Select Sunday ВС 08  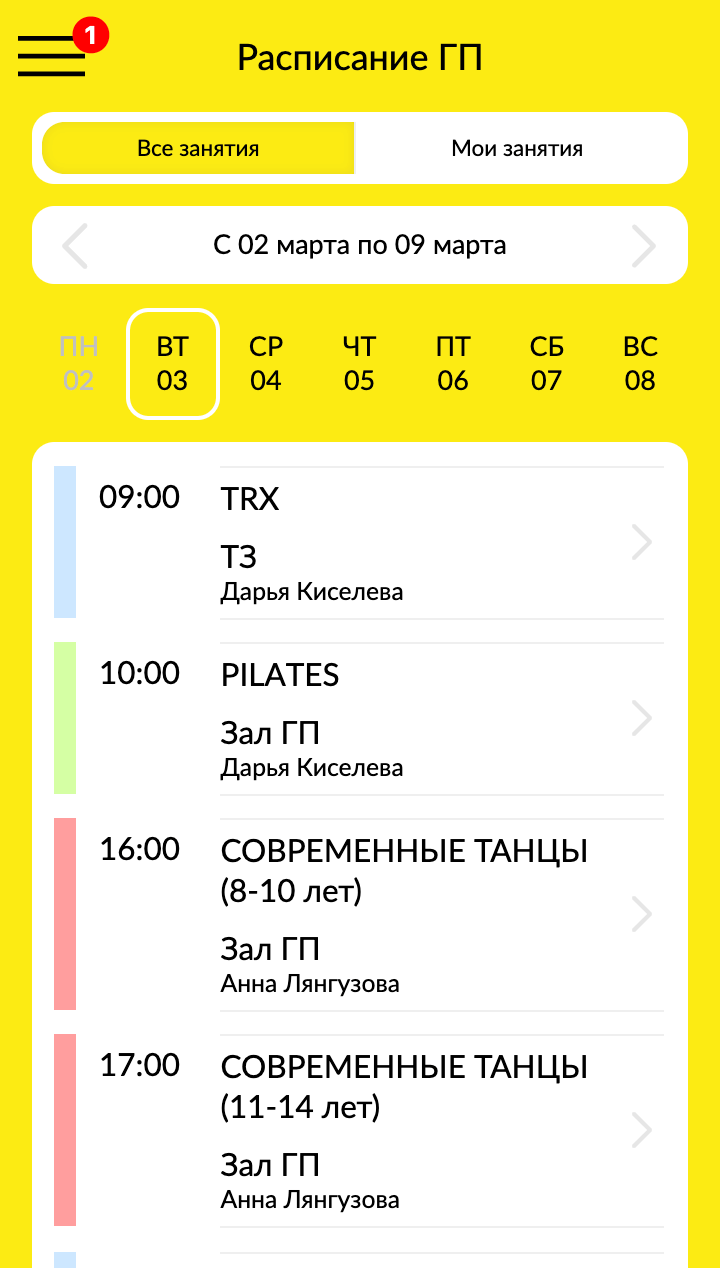coord(640,364)
